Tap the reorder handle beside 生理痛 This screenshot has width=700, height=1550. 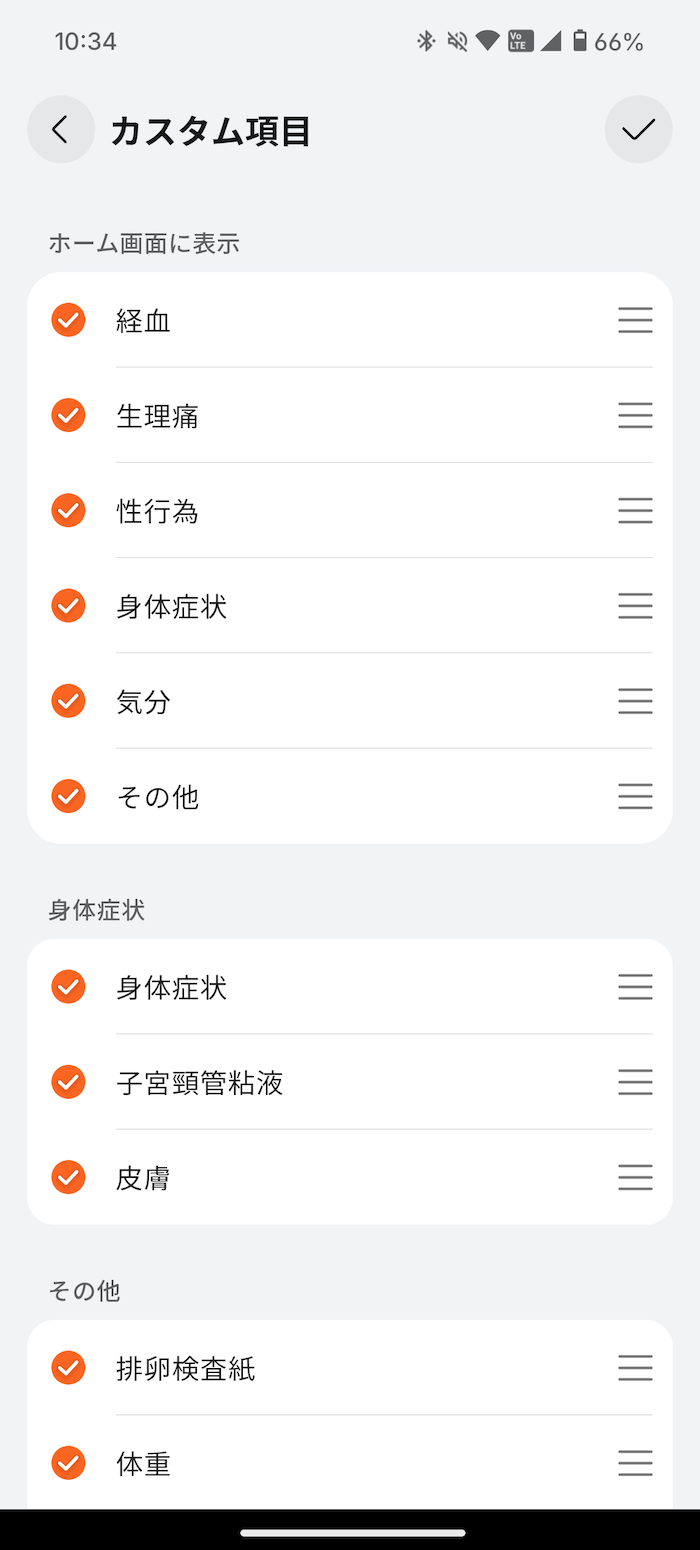click(x=635, y=415)
